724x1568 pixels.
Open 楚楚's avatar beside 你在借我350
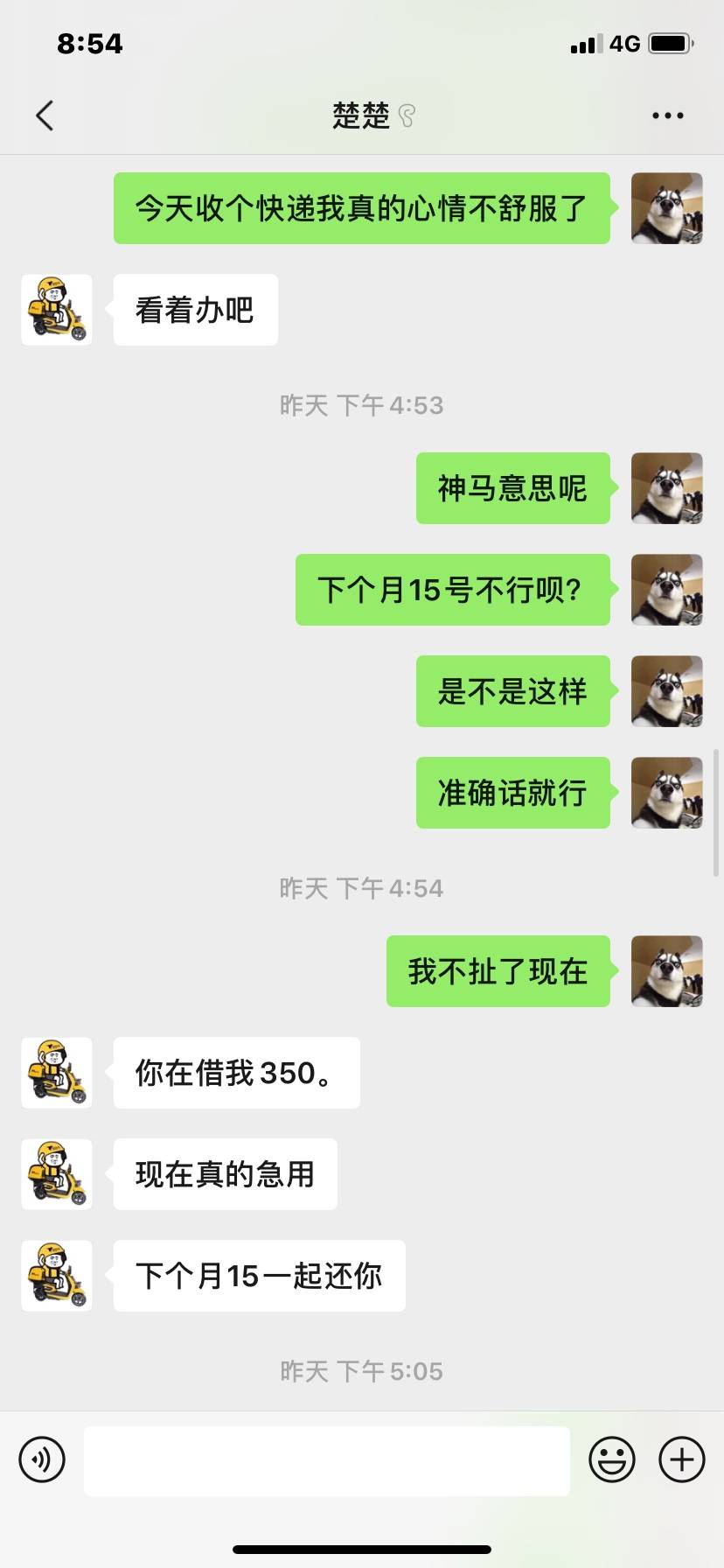(x=57, y=1073)
